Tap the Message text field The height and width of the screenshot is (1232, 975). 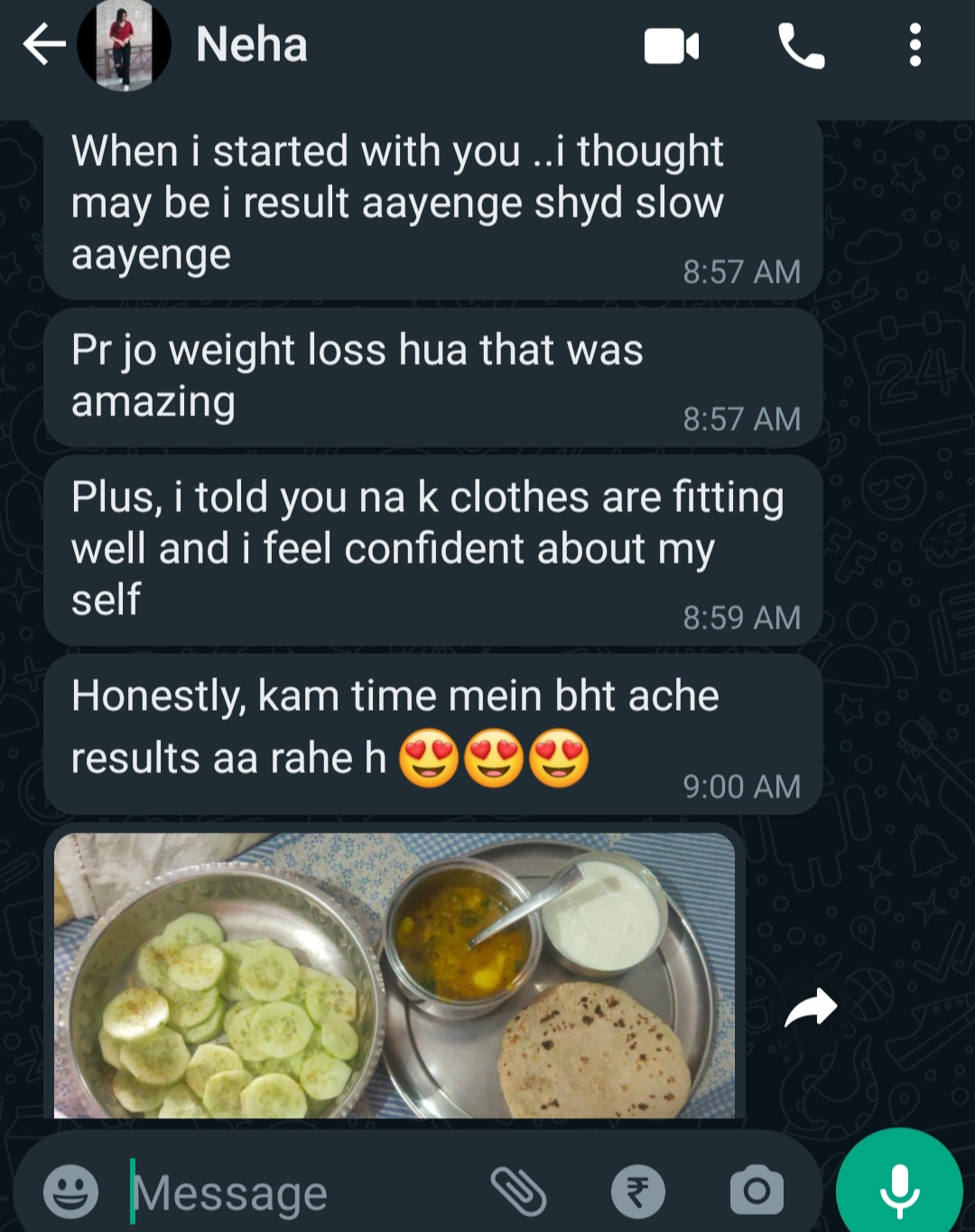point(298,1192)
